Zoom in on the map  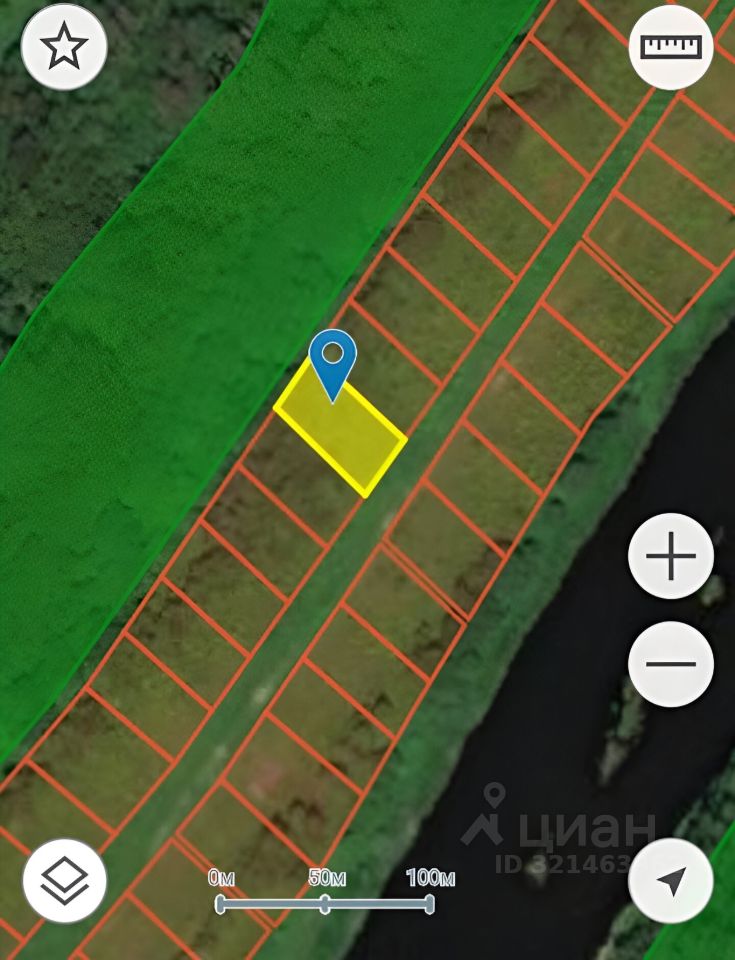click(671, 556)
